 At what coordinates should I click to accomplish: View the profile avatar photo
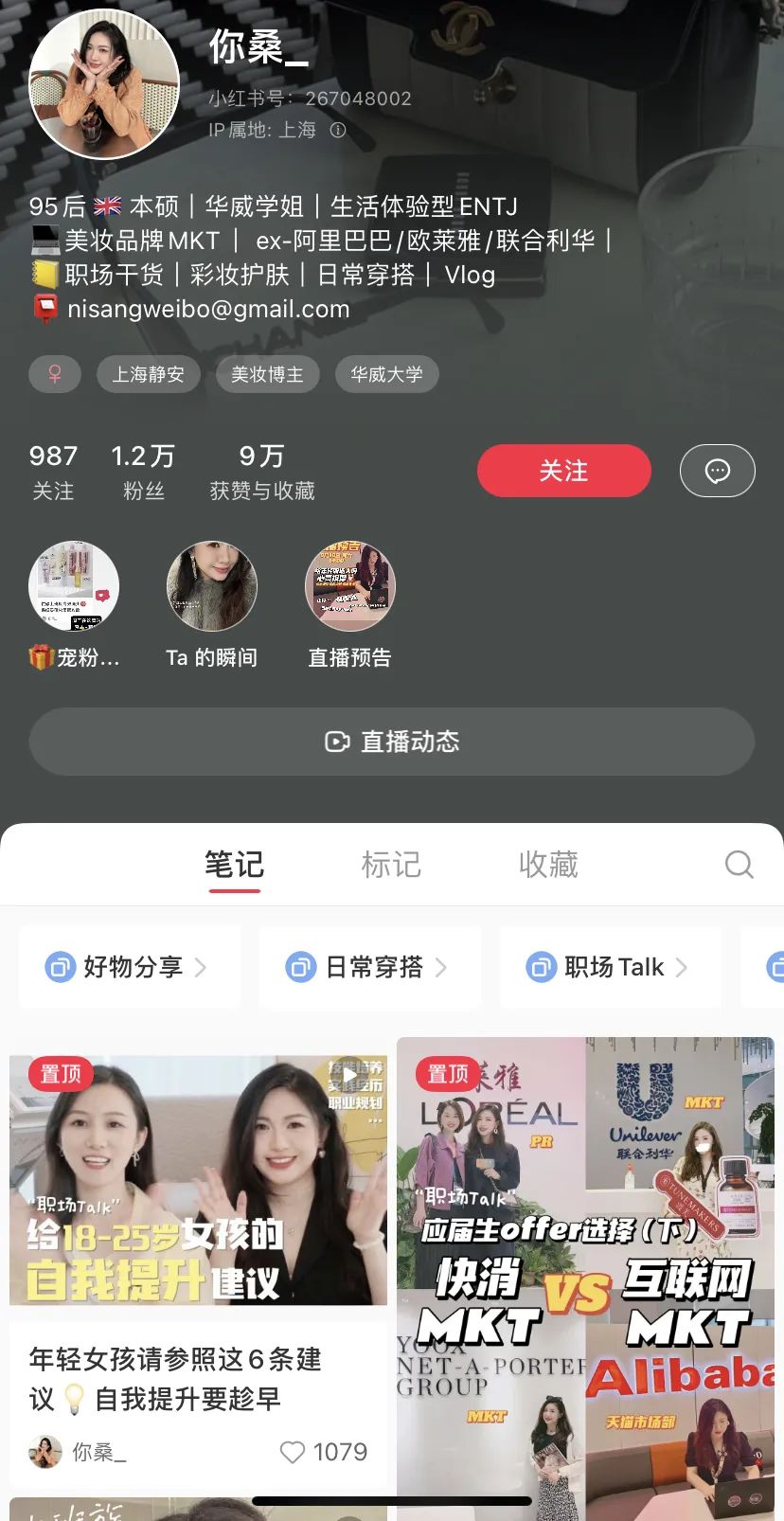point(104,84)
